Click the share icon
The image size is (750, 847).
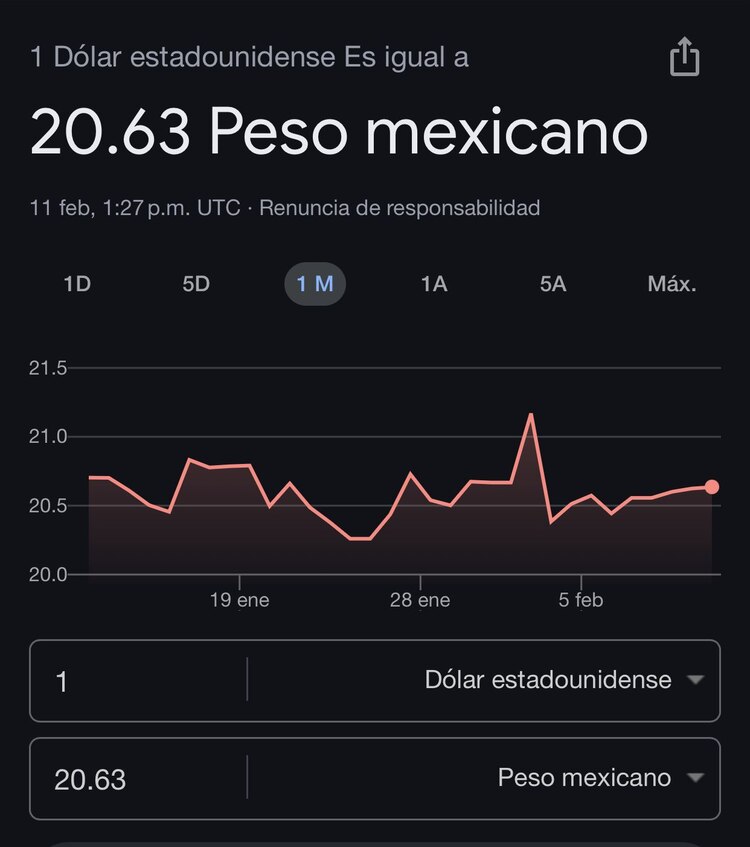pos(684,57)
